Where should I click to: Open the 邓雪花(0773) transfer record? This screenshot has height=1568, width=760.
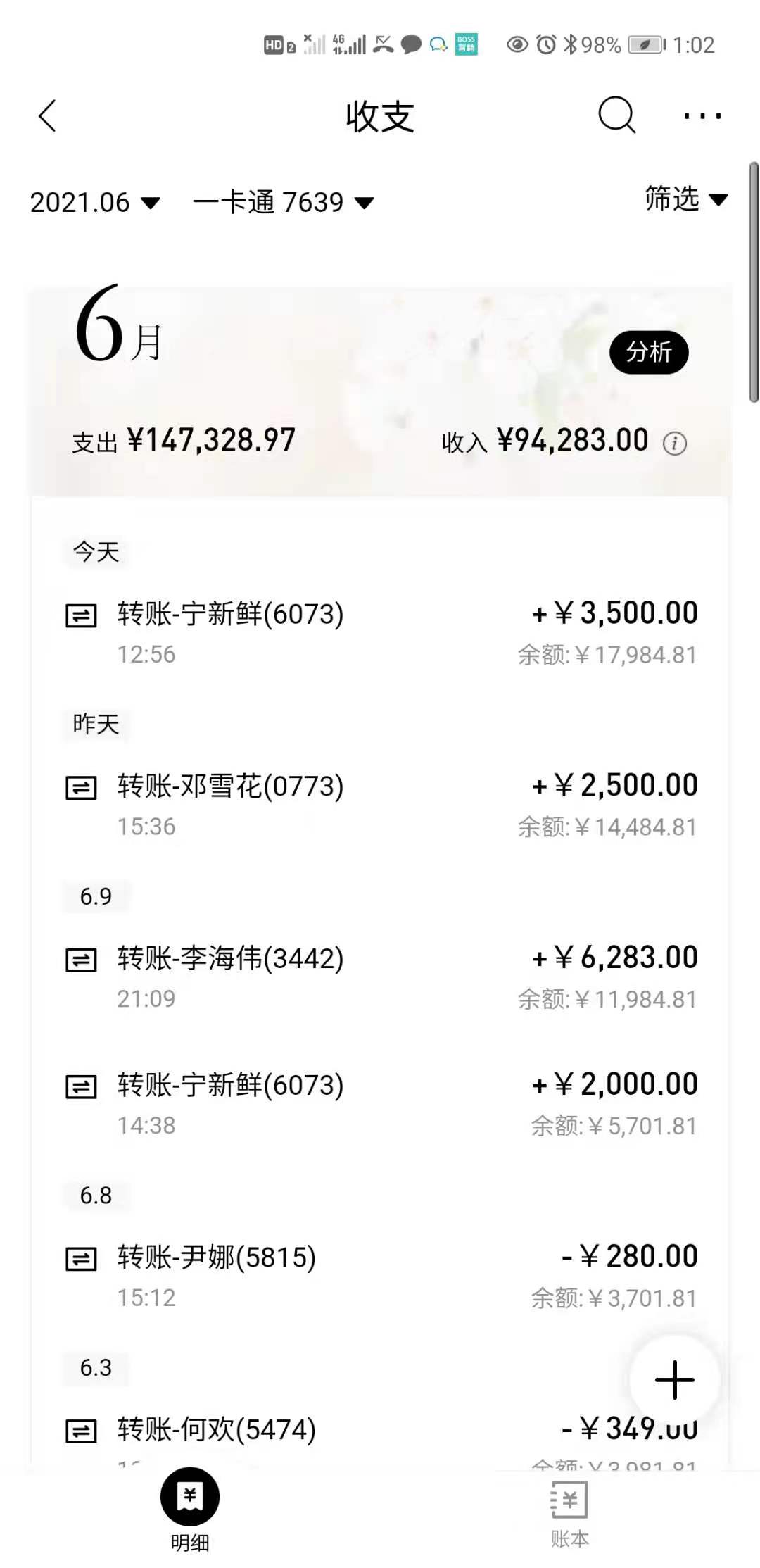pyautogui.click(x=380, y=804)
